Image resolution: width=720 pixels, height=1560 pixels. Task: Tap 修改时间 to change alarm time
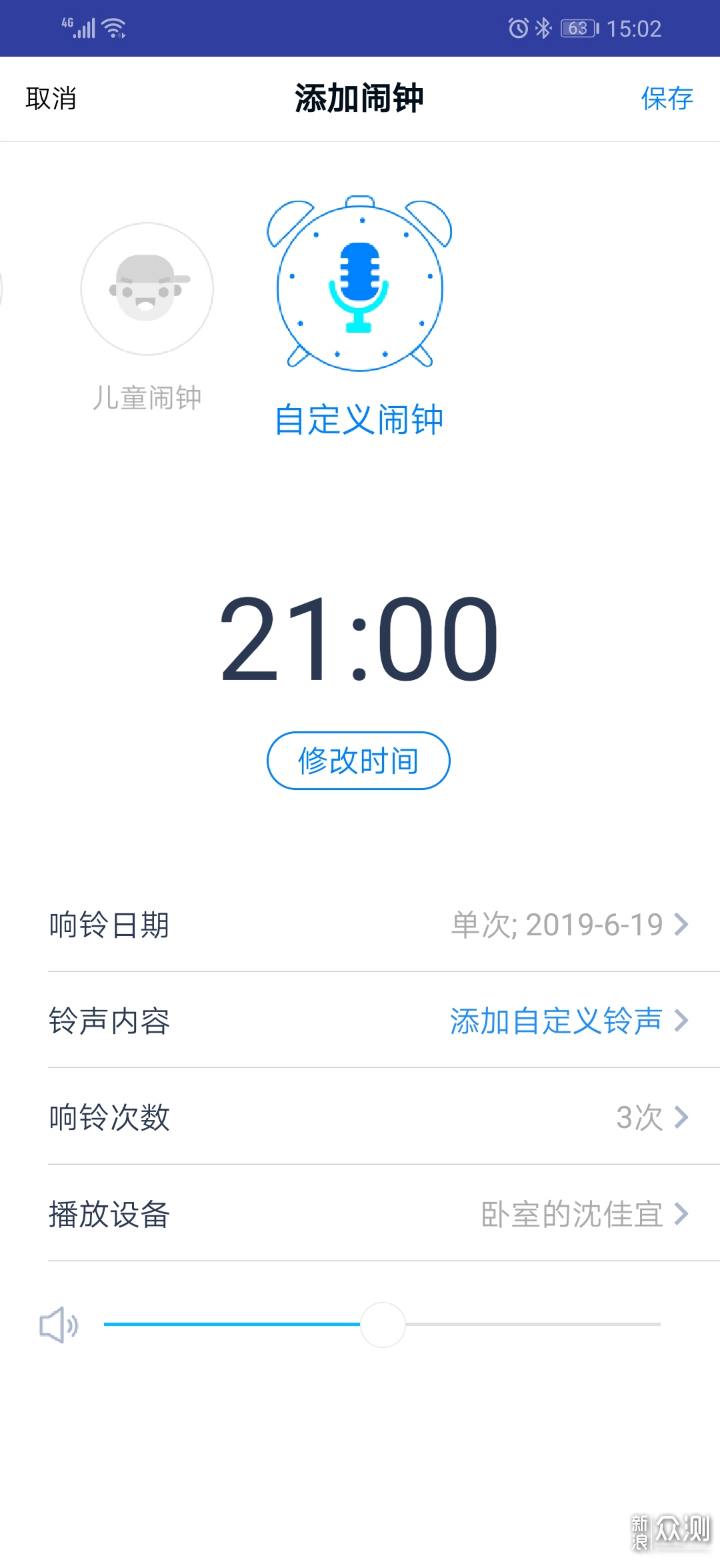click(x=358, y=761)
